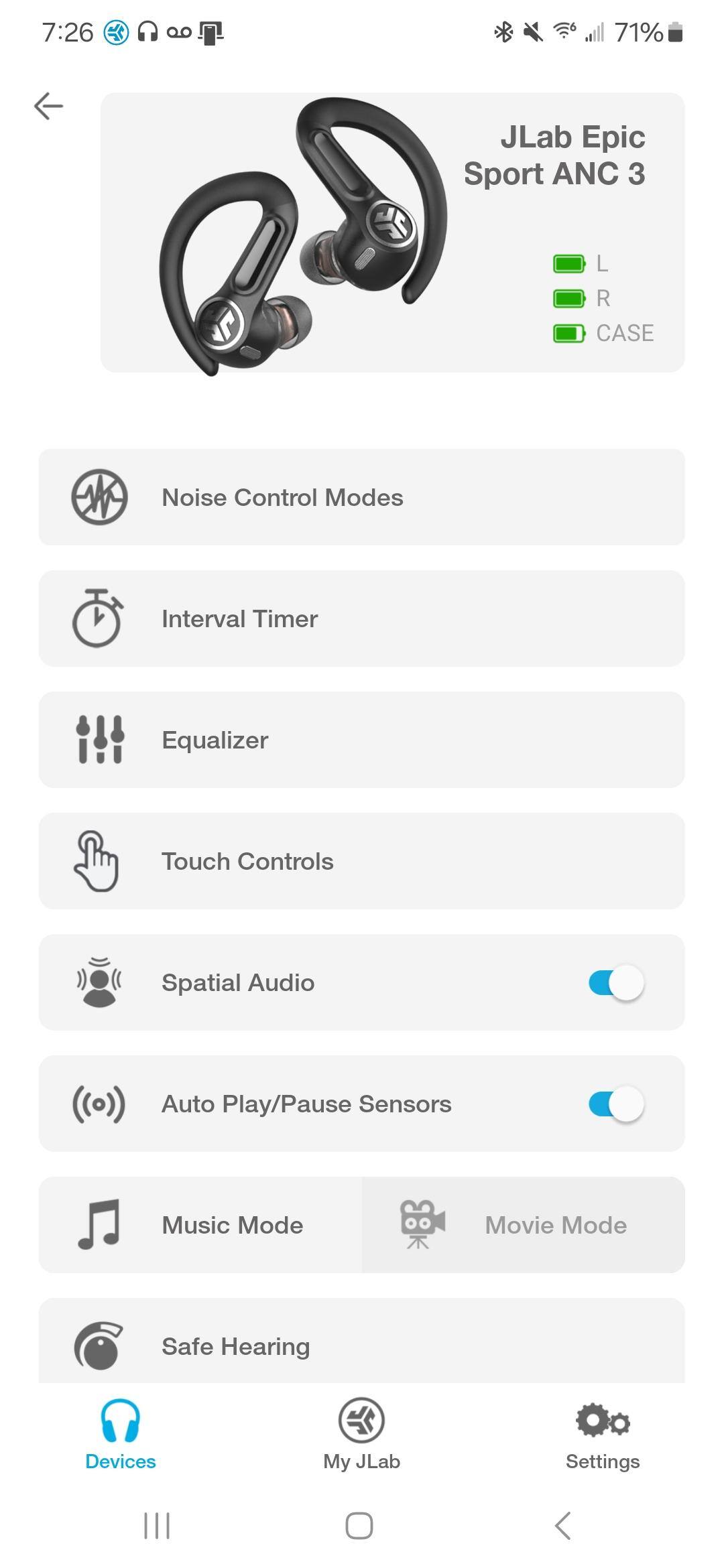
Task: Switch to Movie Mode
Action: [x=523, y=1225]
